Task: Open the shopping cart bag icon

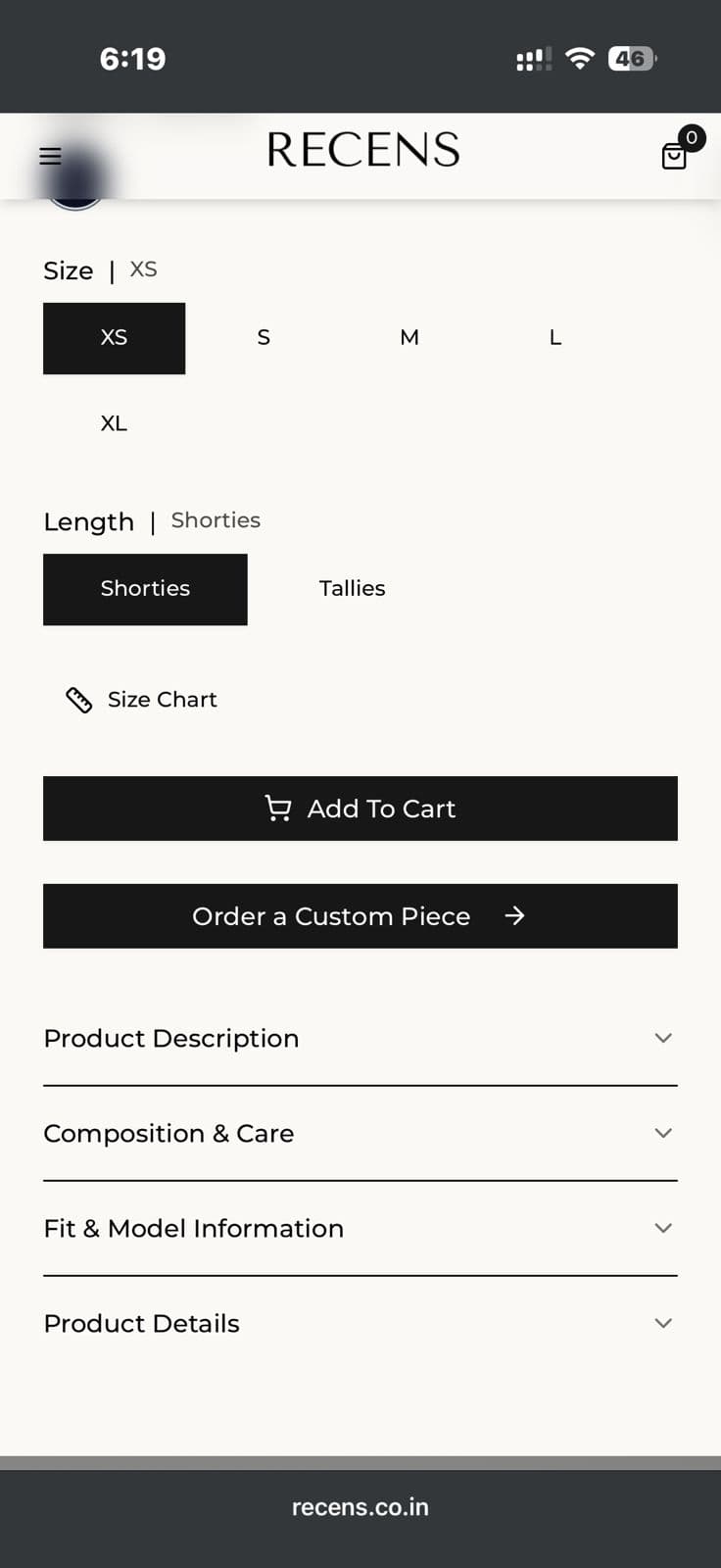Action: [674, 156]
